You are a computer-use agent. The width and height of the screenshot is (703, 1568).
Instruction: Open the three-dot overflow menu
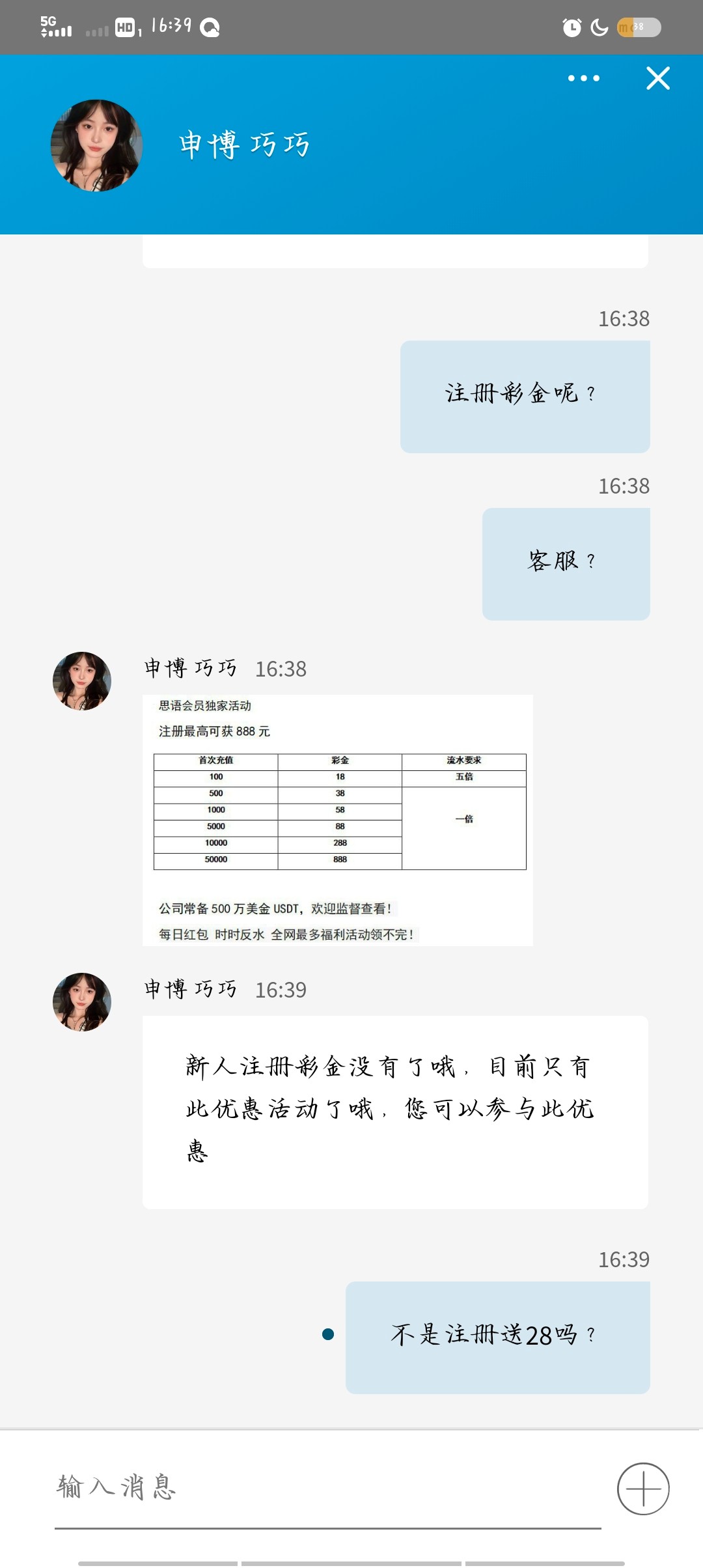583,78
